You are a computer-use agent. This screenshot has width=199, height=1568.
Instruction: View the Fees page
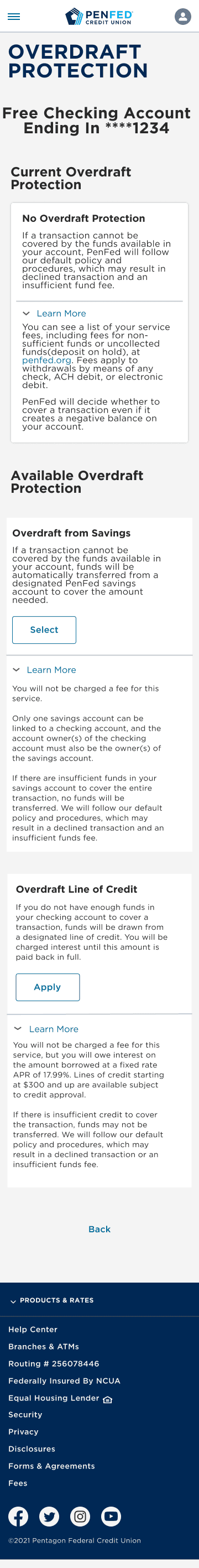(x=18, y=1483)
